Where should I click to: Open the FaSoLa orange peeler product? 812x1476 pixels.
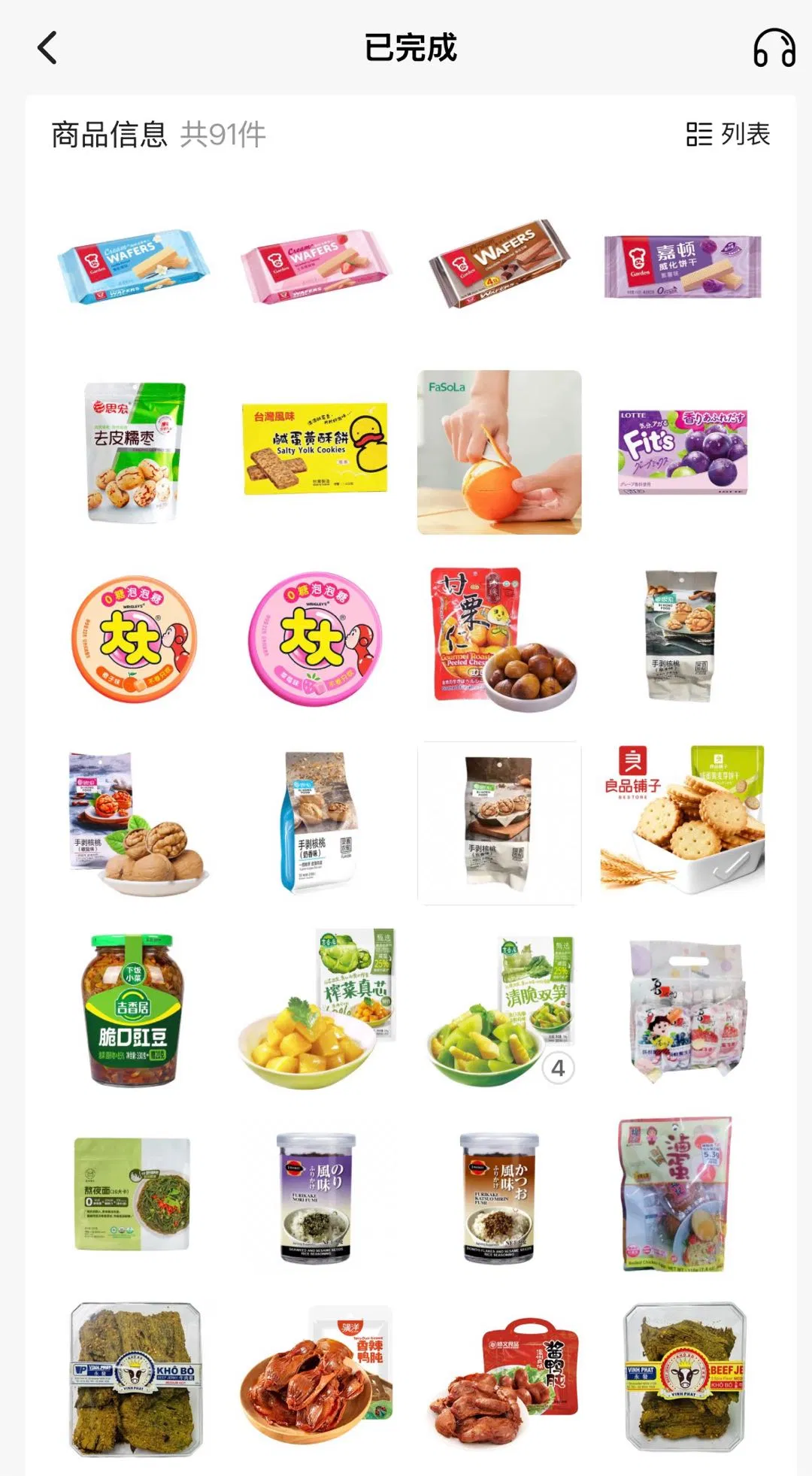point(499,452)
